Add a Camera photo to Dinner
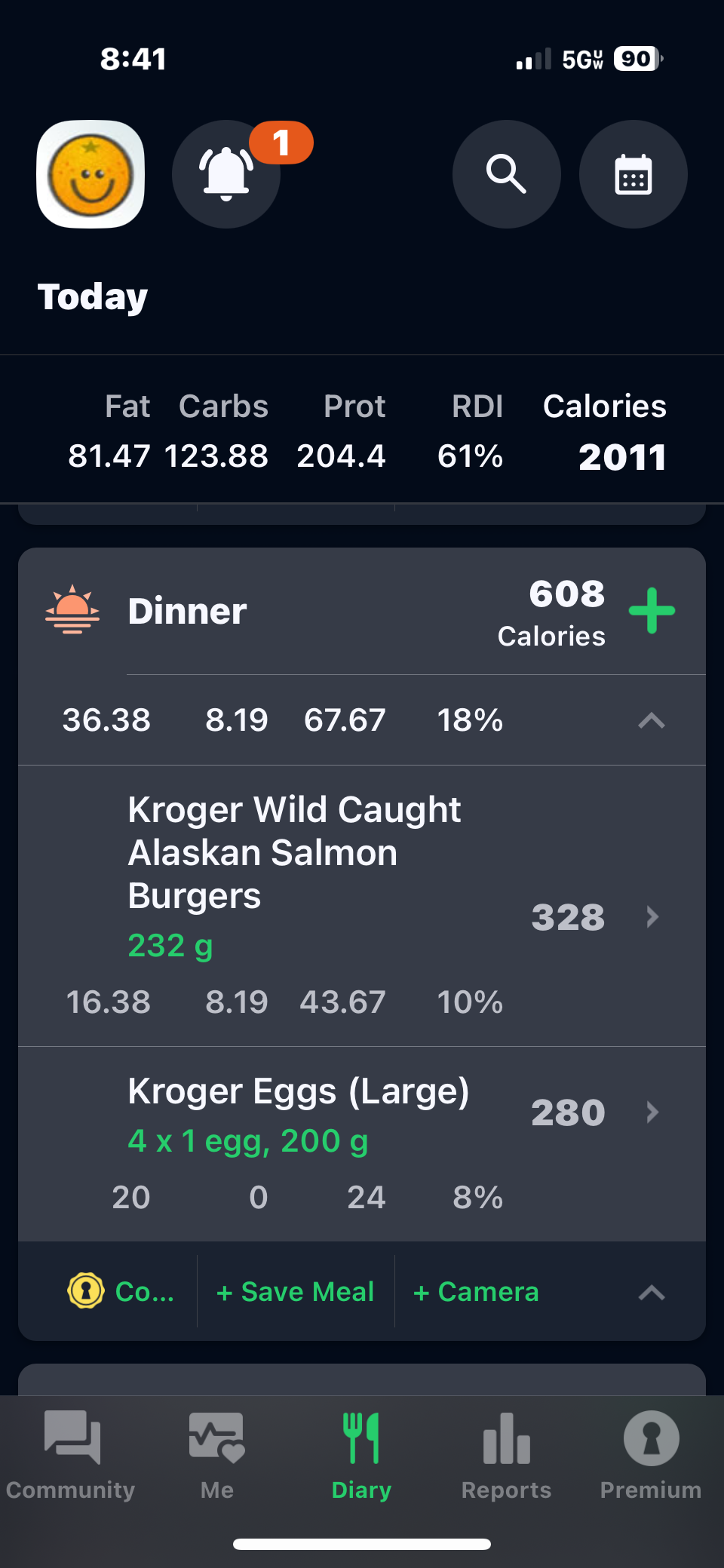The image size is (724, 1568). tap(477, 1291)
